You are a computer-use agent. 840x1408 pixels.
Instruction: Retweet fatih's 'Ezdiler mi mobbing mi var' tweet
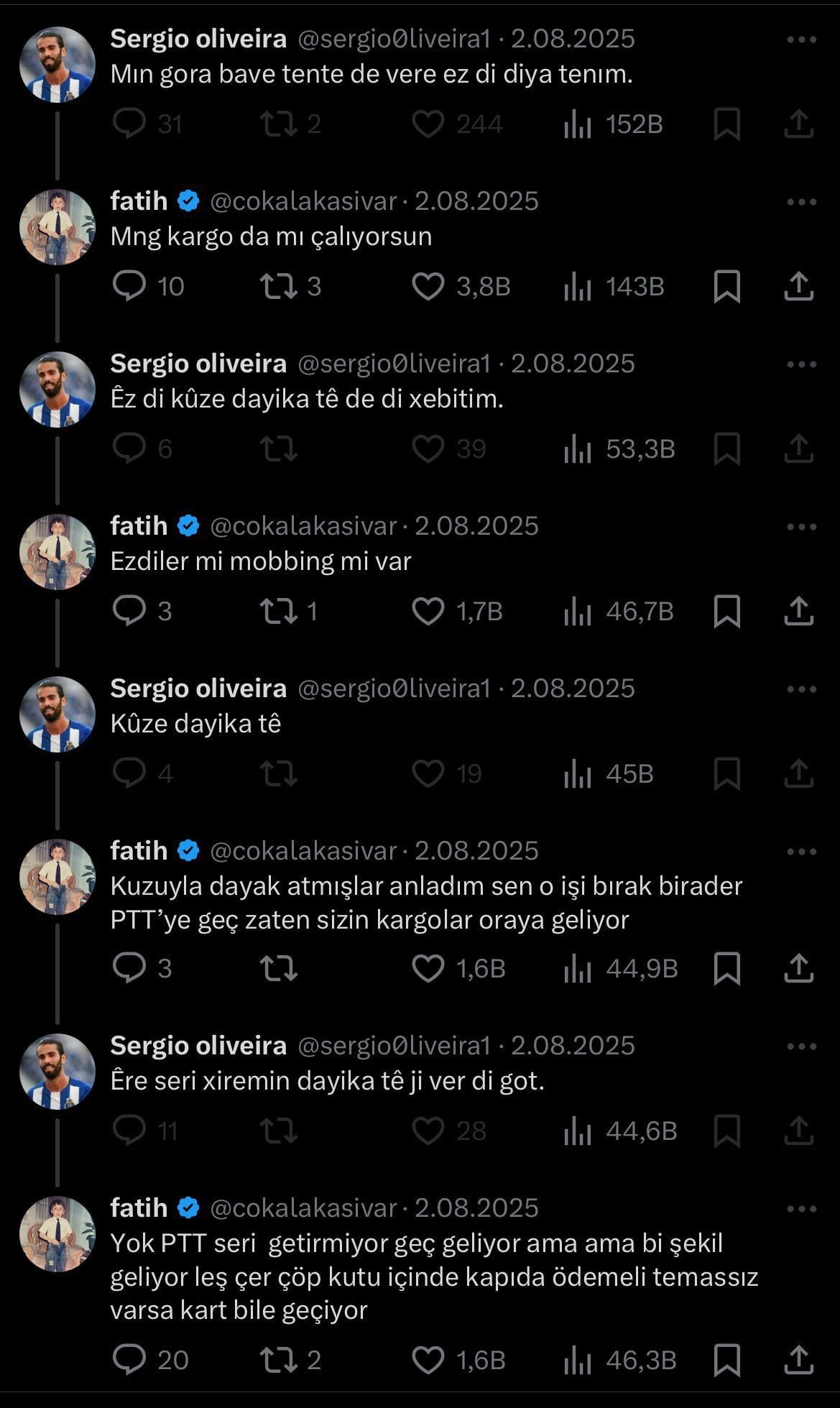278,612
